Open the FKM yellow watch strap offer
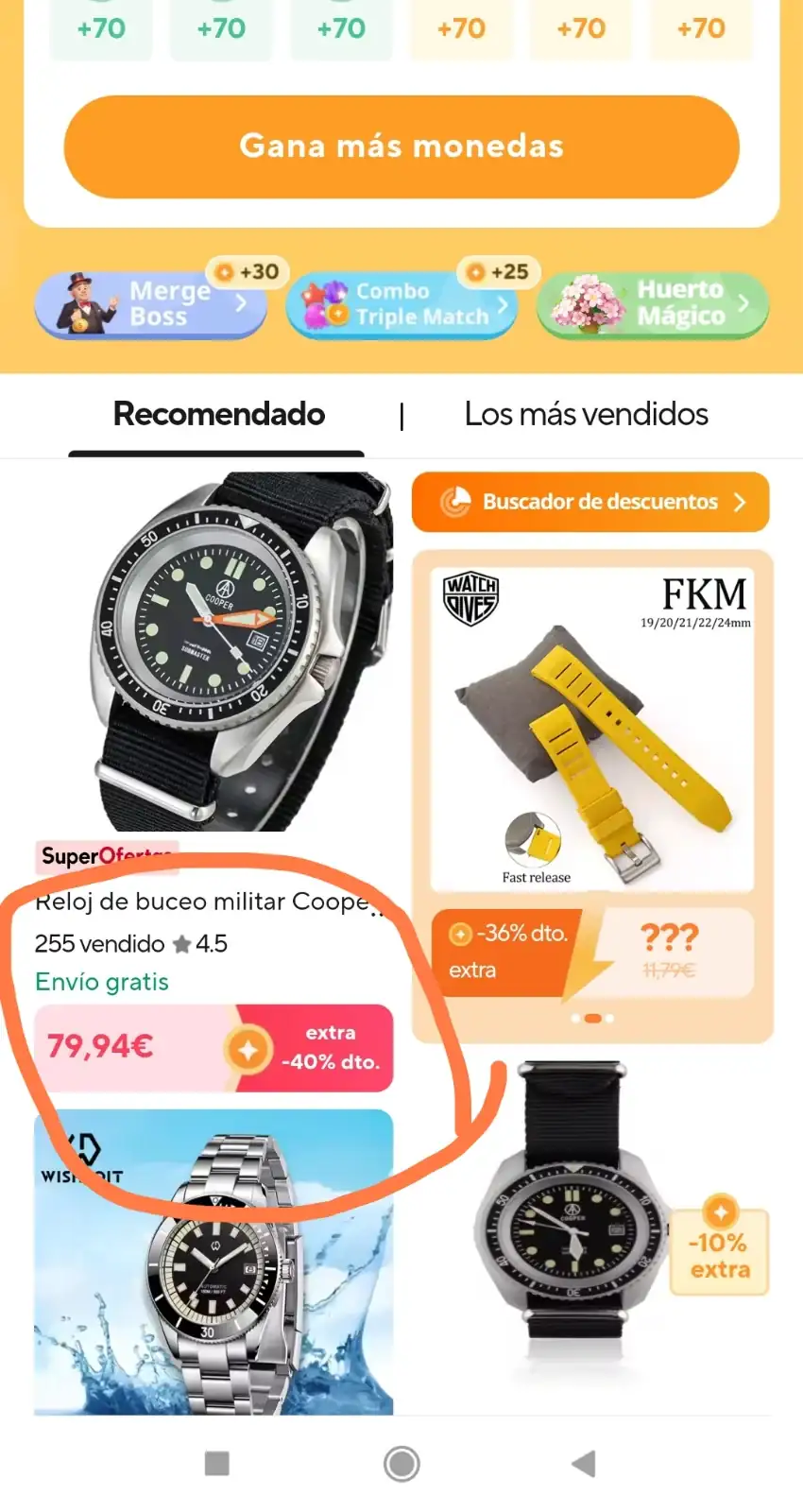Image resolution: width=803 pixels, height=1512 pixels. [592, 728]
